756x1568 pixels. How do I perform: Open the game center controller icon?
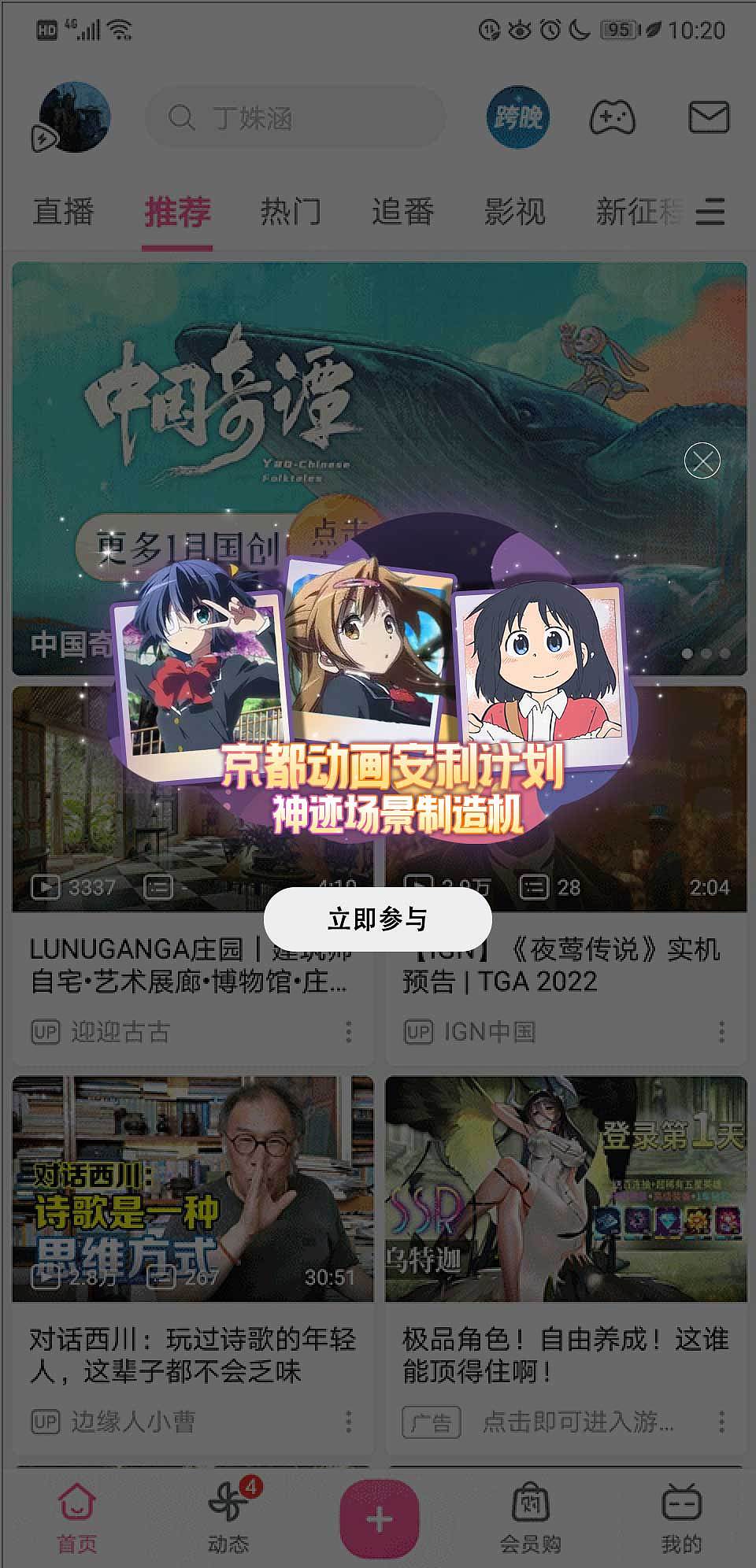coord(613,119)
